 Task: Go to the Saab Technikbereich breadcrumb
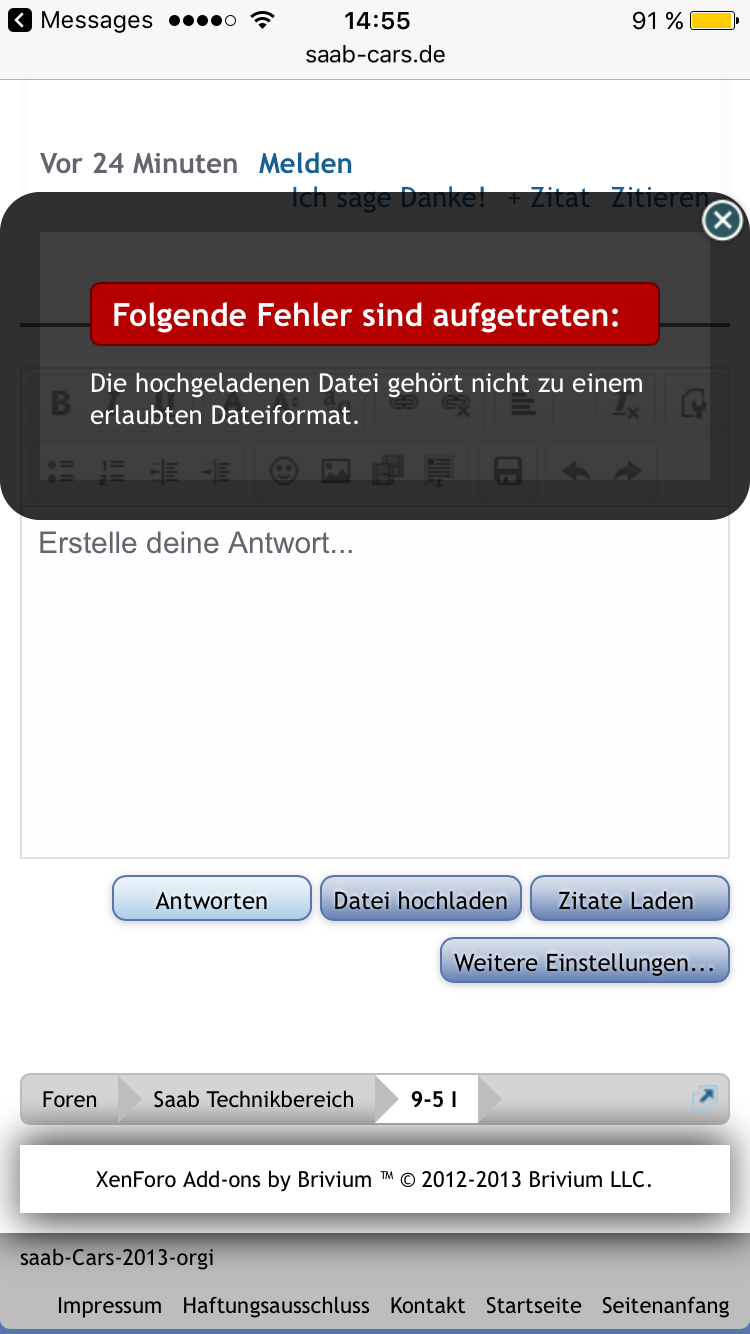pos(254,1099)
